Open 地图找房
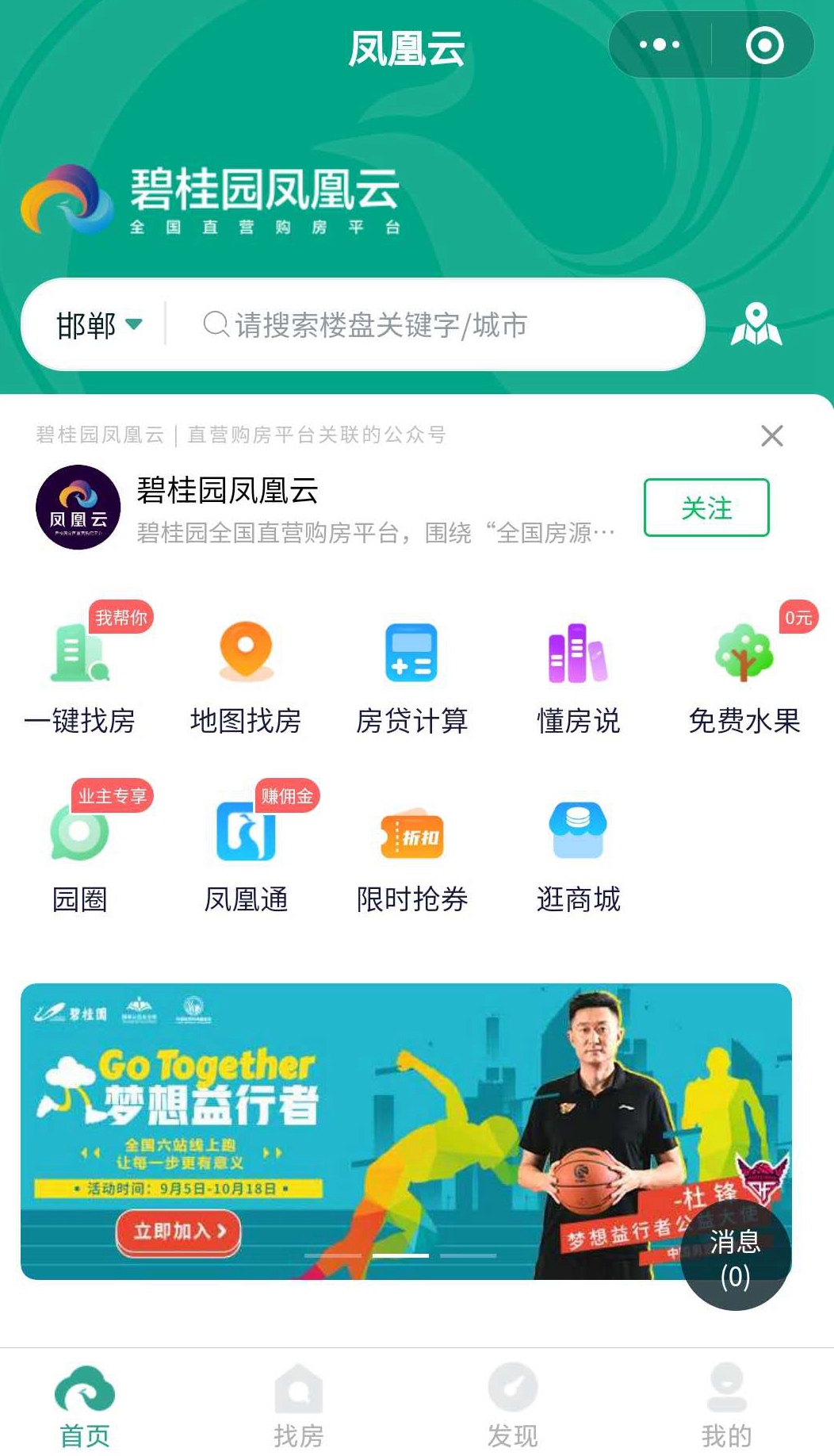The image size is (834, 1456). [246, 676]
